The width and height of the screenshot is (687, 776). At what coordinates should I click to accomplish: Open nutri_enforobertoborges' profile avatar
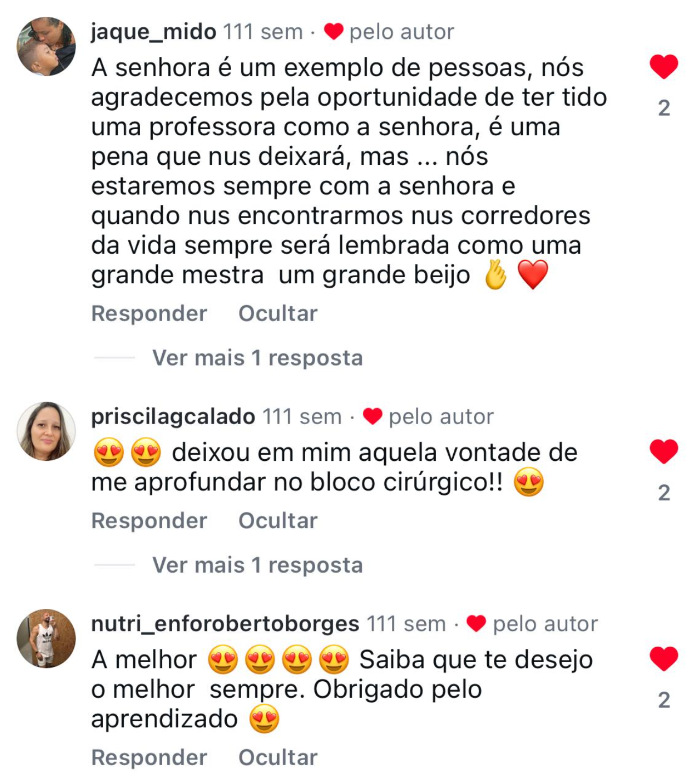[x=46, y=638]
